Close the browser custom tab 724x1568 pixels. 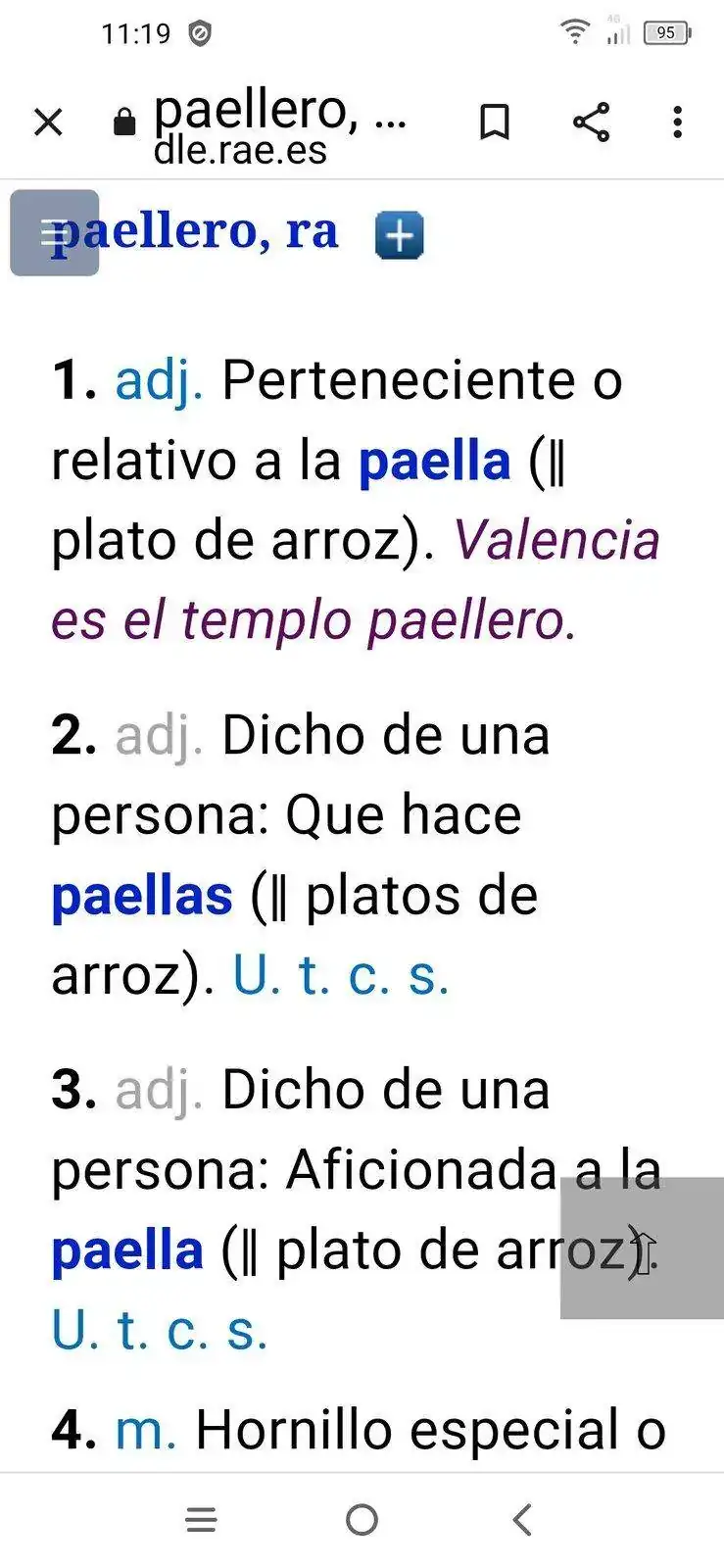48,122
